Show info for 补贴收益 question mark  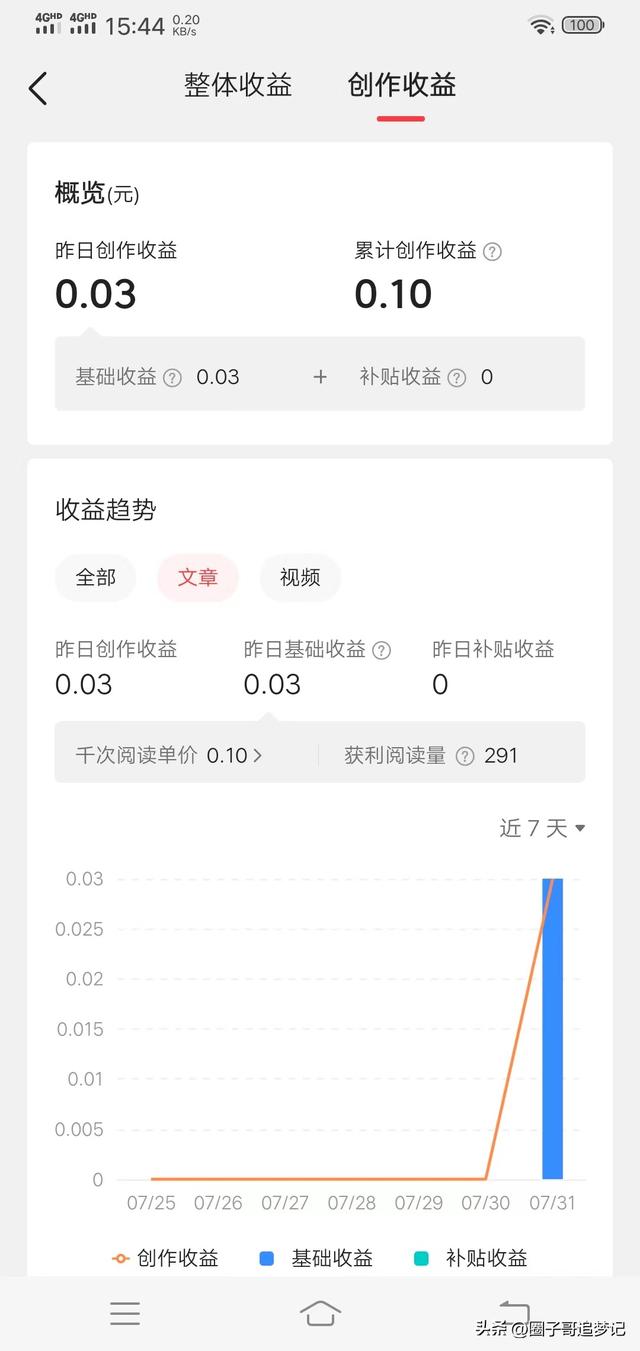(x=457, y=378)
